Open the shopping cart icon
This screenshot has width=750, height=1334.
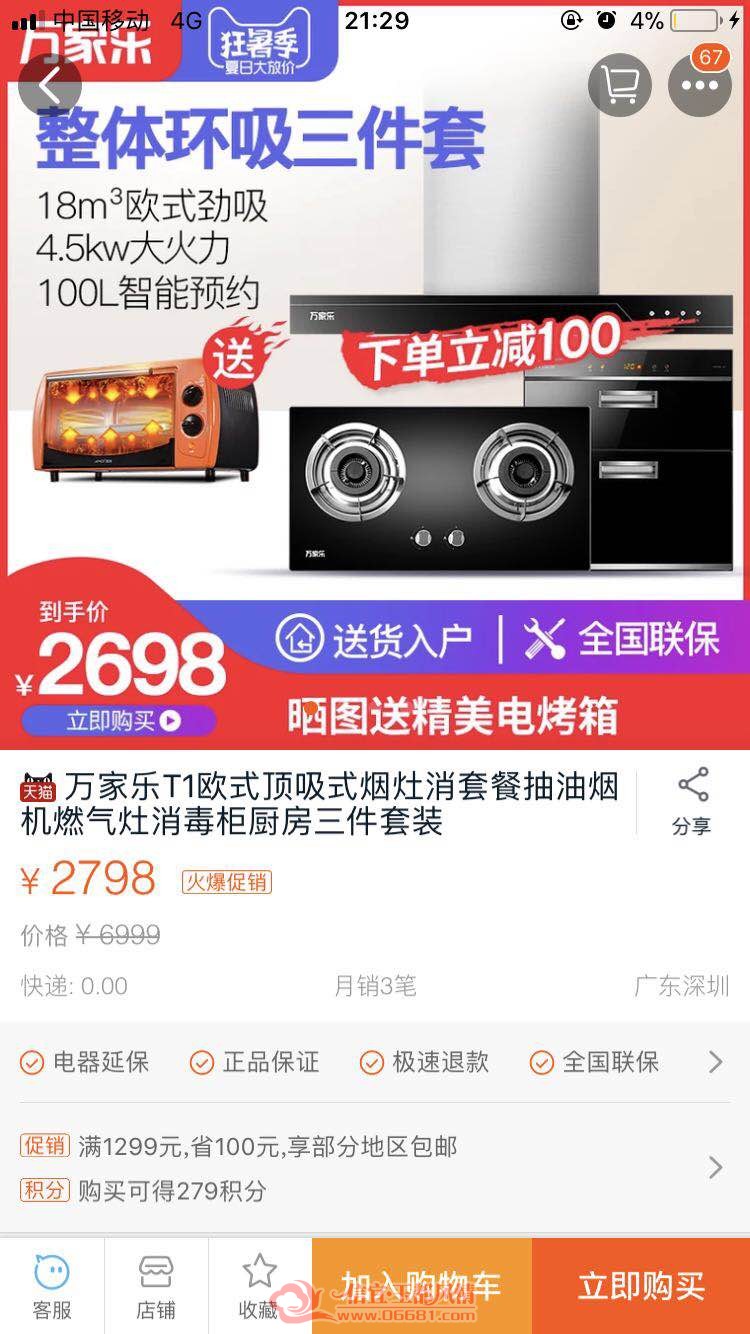[620, 85]
